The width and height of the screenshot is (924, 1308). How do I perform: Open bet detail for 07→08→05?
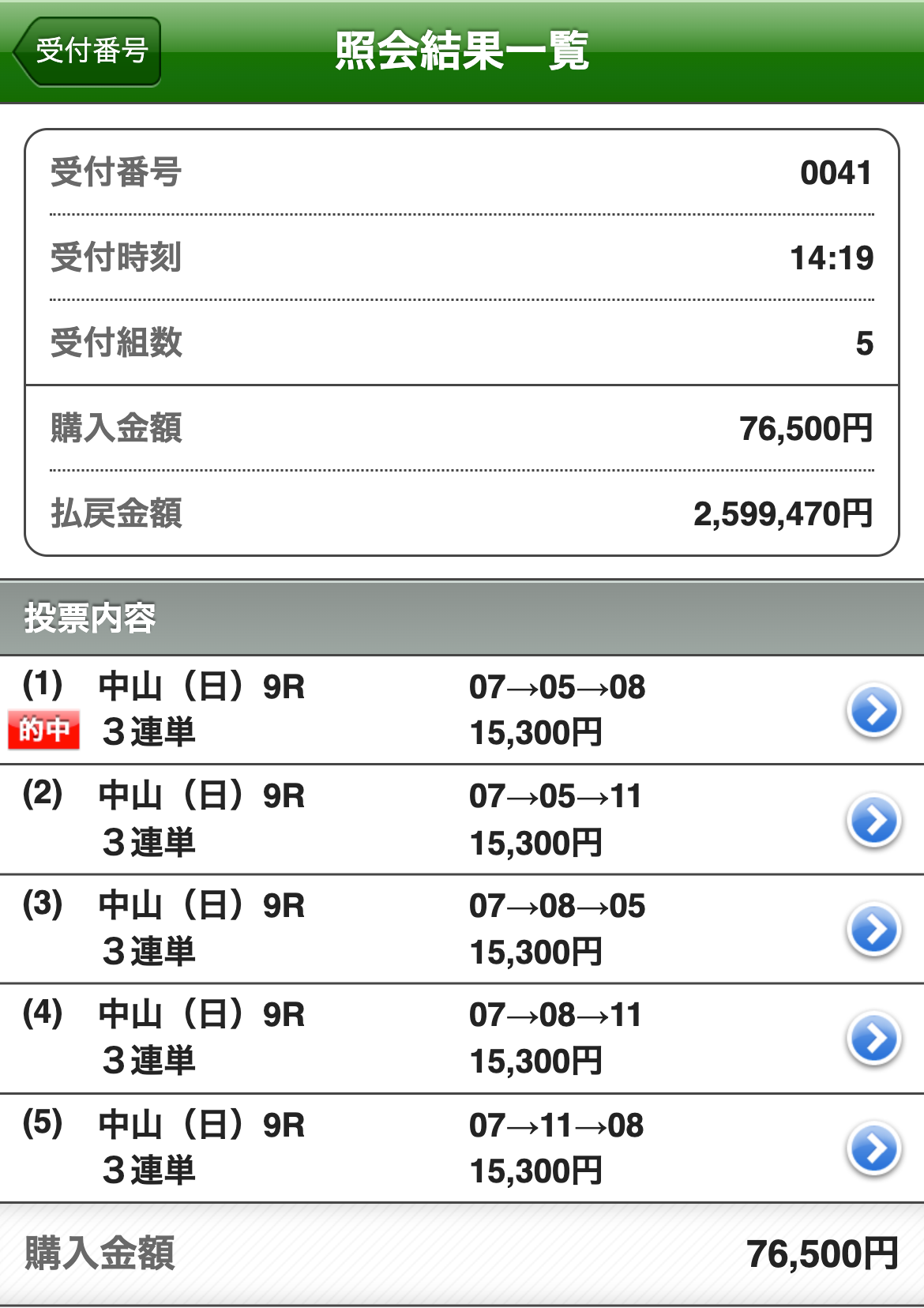(x=873, y=929)
